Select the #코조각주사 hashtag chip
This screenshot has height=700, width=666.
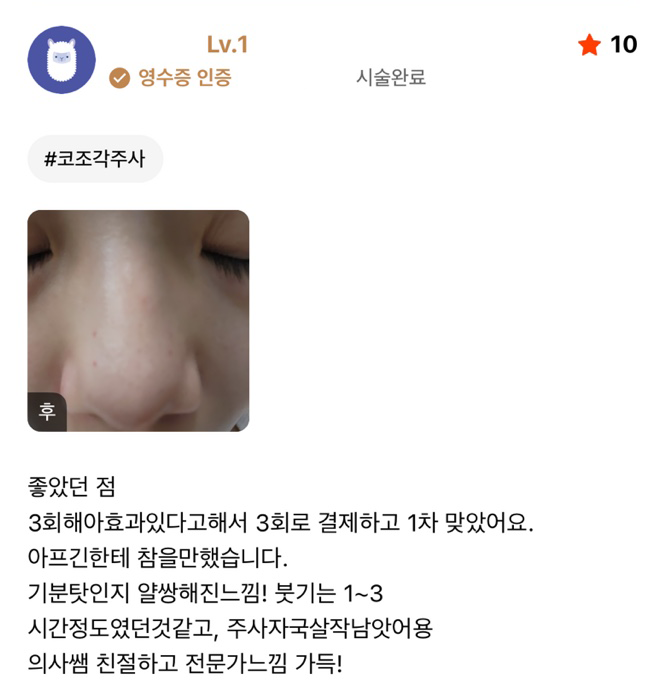(x=95, y=159)
